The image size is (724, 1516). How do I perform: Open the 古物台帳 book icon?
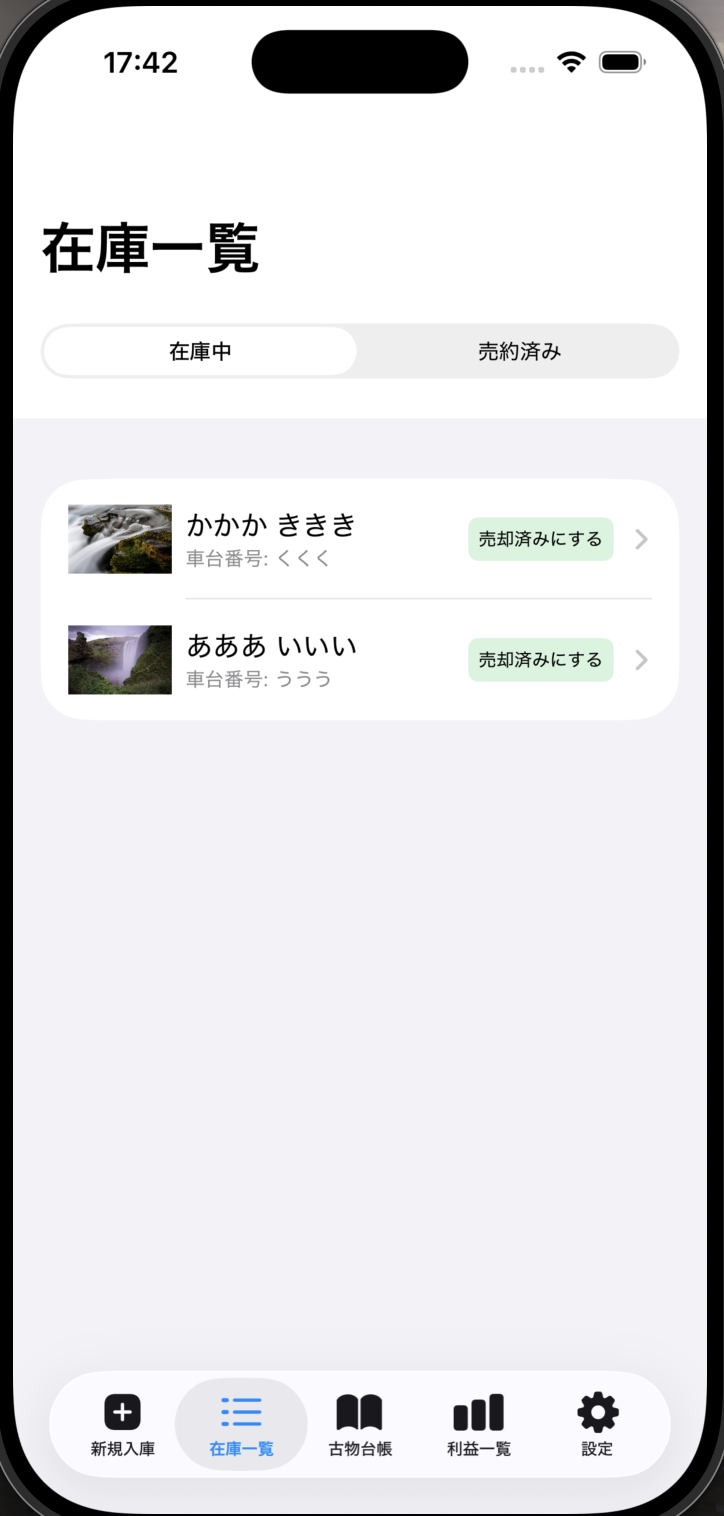[x=360, y=1412]
